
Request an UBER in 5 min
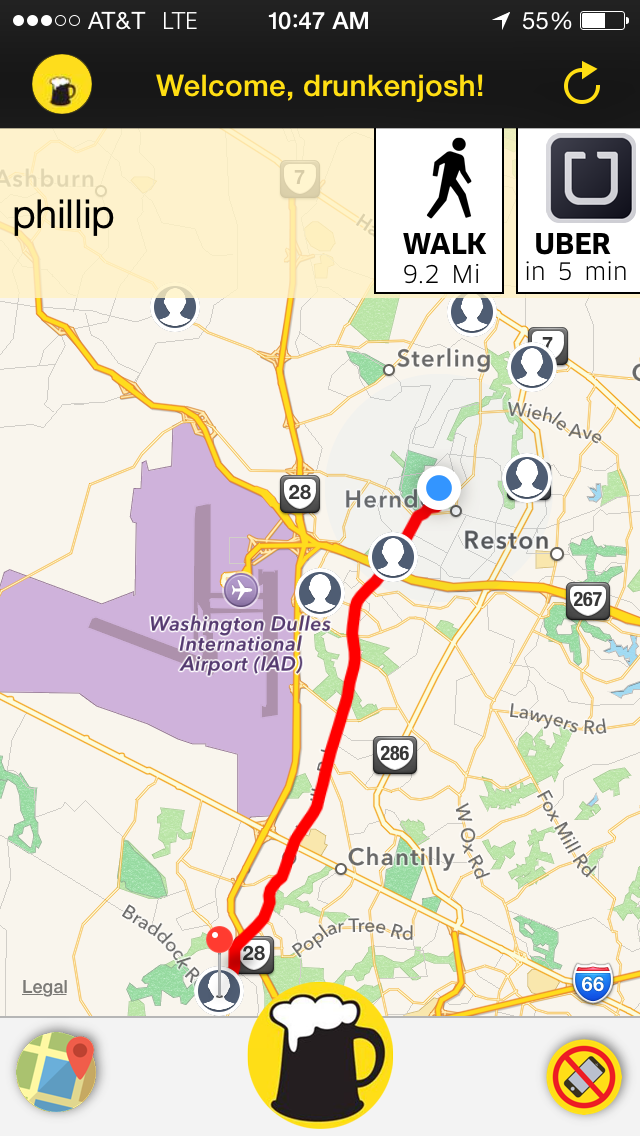580,211
